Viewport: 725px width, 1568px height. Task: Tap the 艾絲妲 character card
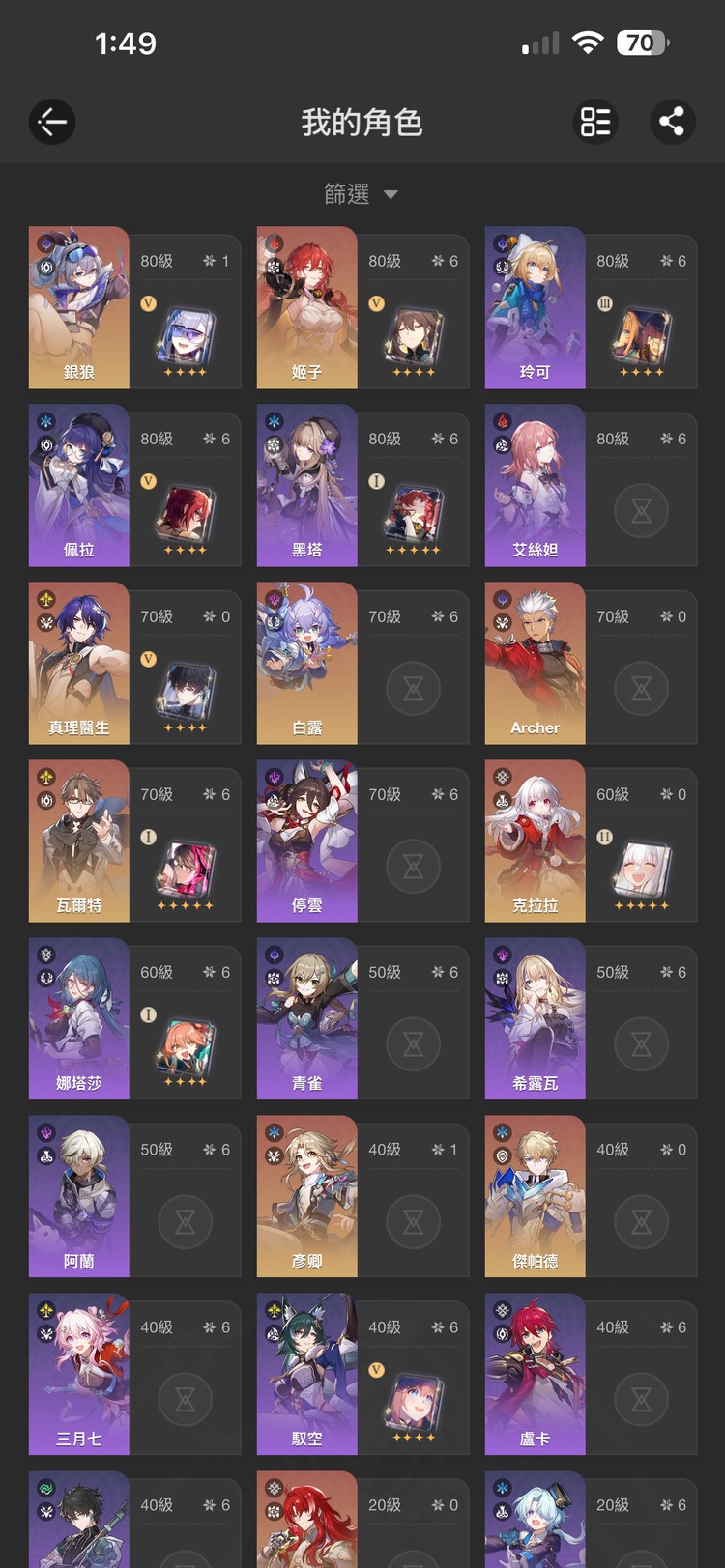[591, 486]
